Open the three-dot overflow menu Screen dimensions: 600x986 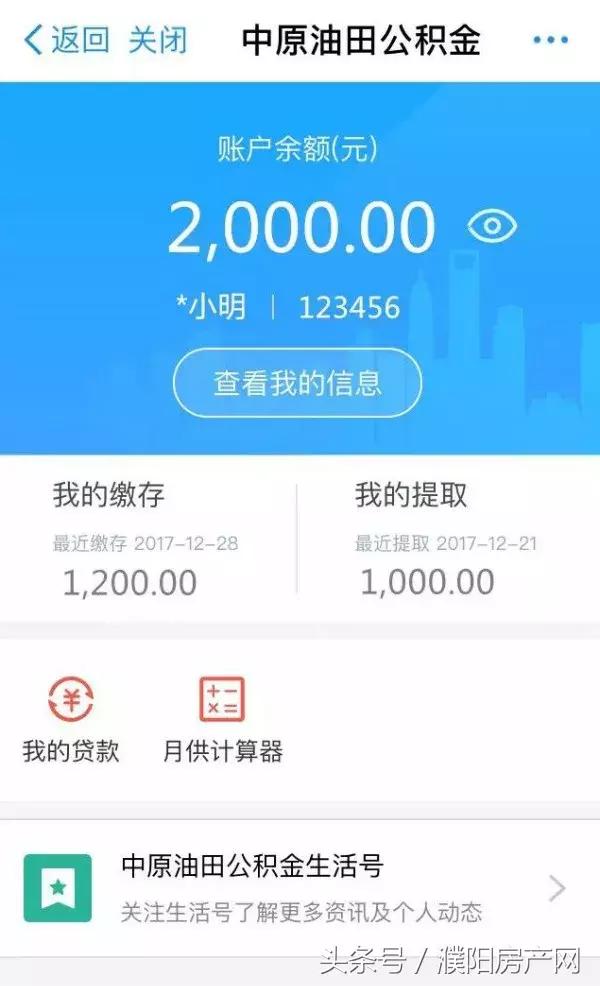550,40
